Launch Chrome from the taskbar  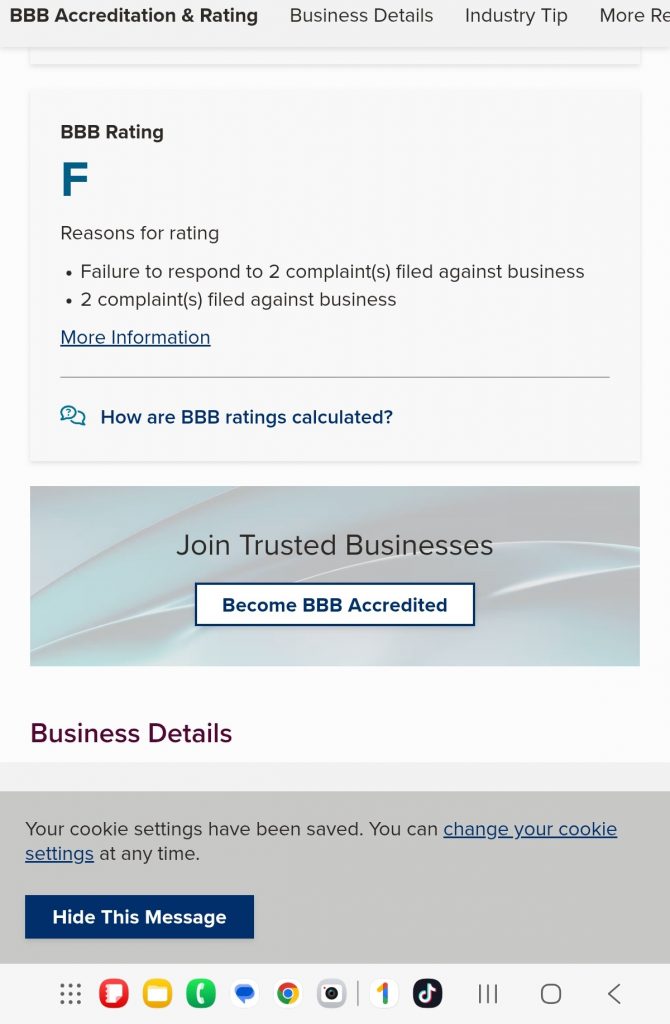pos(288,993)
